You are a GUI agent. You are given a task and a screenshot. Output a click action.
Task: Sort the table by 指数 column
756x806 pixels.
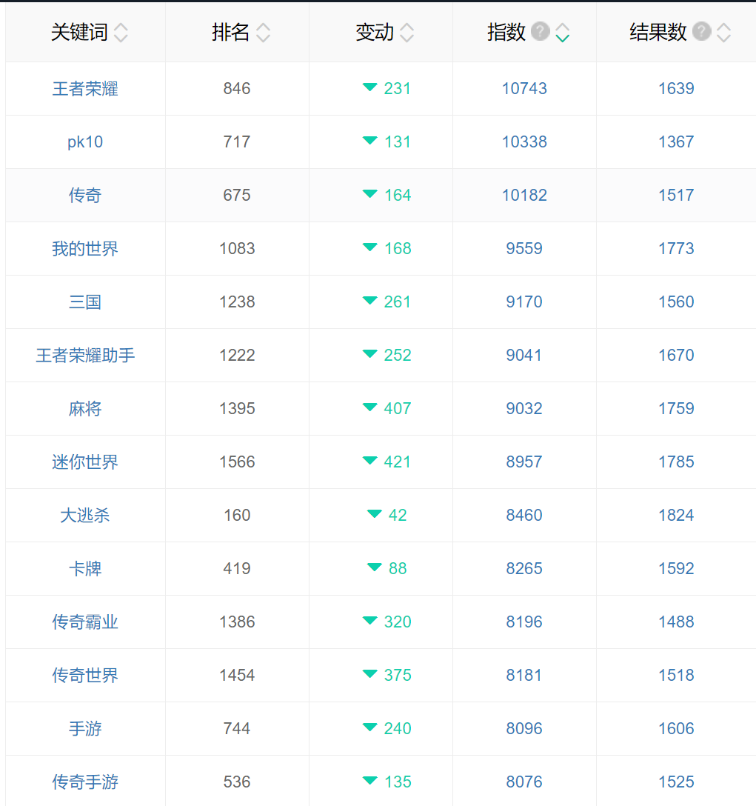[x=563, y=33]
